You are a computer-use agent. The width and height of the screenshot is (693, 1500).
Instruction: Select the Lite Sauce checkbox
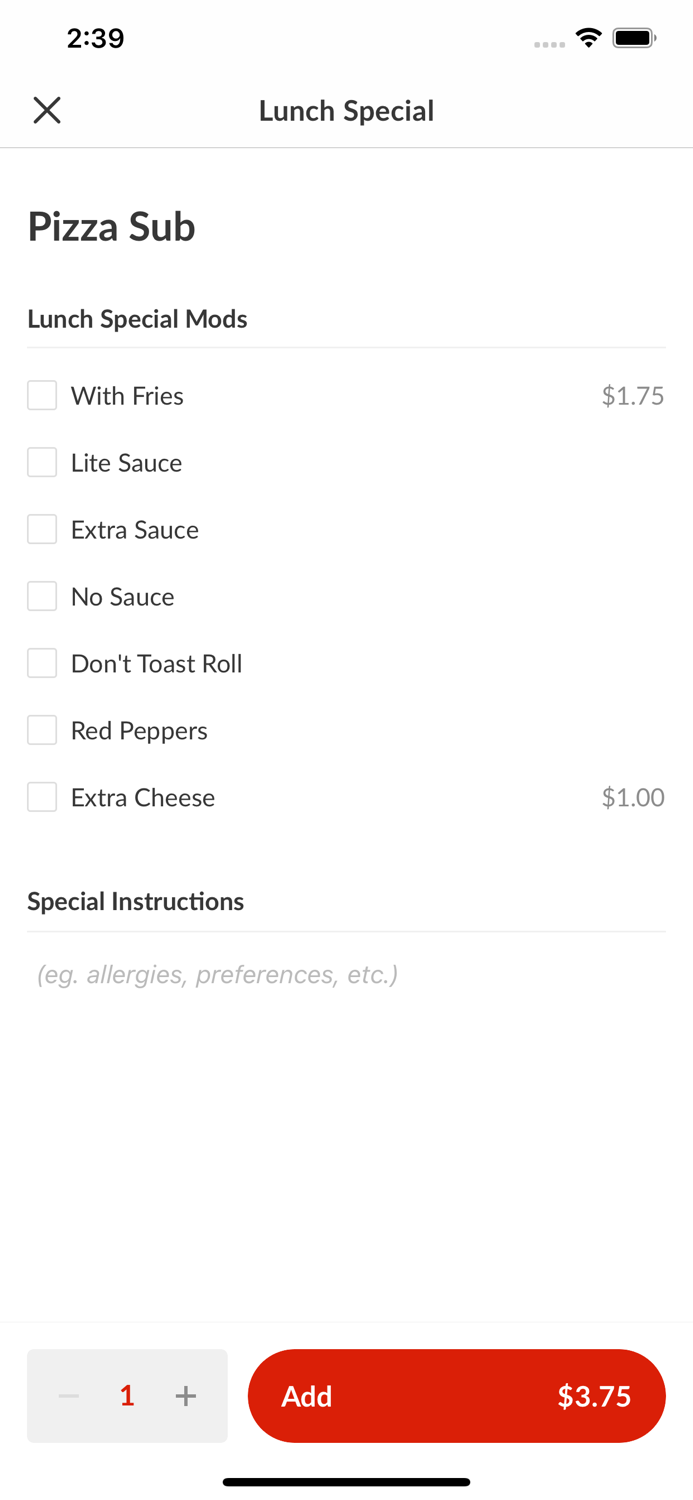click(42, 463)
